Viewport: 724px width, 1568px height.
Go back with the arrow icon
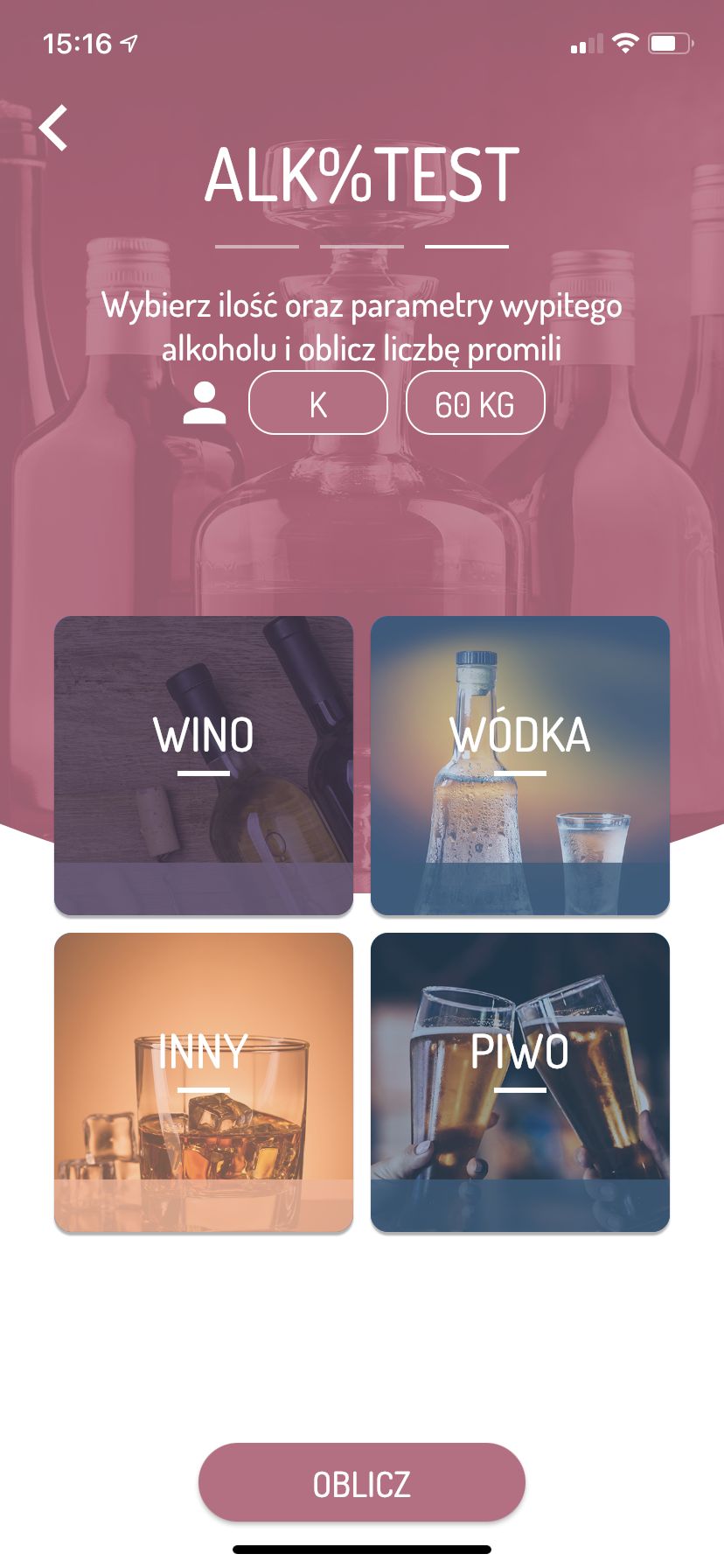tap(53, 128)
